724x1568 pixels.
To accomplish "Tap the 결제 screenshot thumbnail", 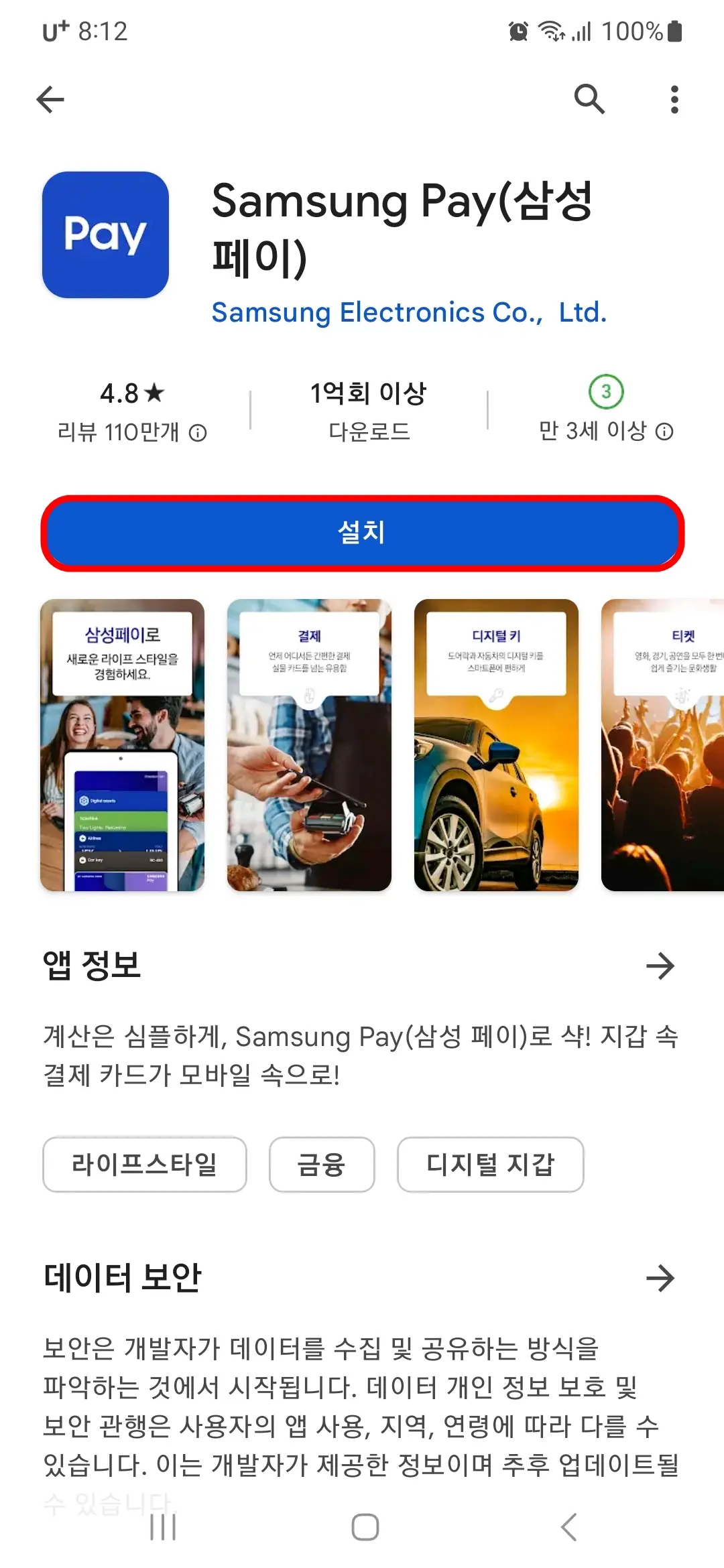I will click(308, 744).
